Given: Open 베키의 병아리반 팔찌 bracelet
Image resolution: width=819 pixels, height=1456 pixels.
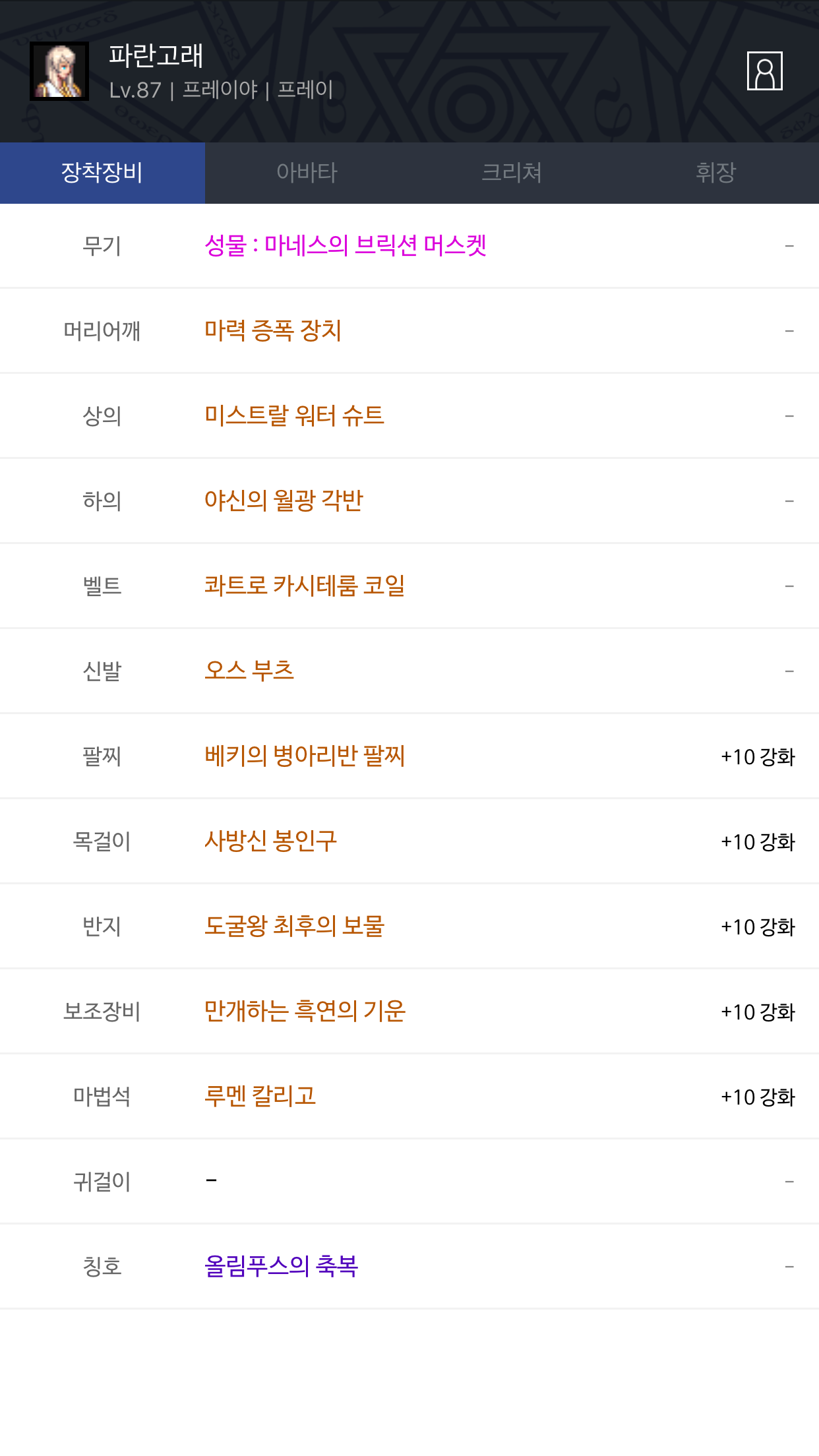Looking at the screenshot, I should pyautogui.click(x=305, y=756).
